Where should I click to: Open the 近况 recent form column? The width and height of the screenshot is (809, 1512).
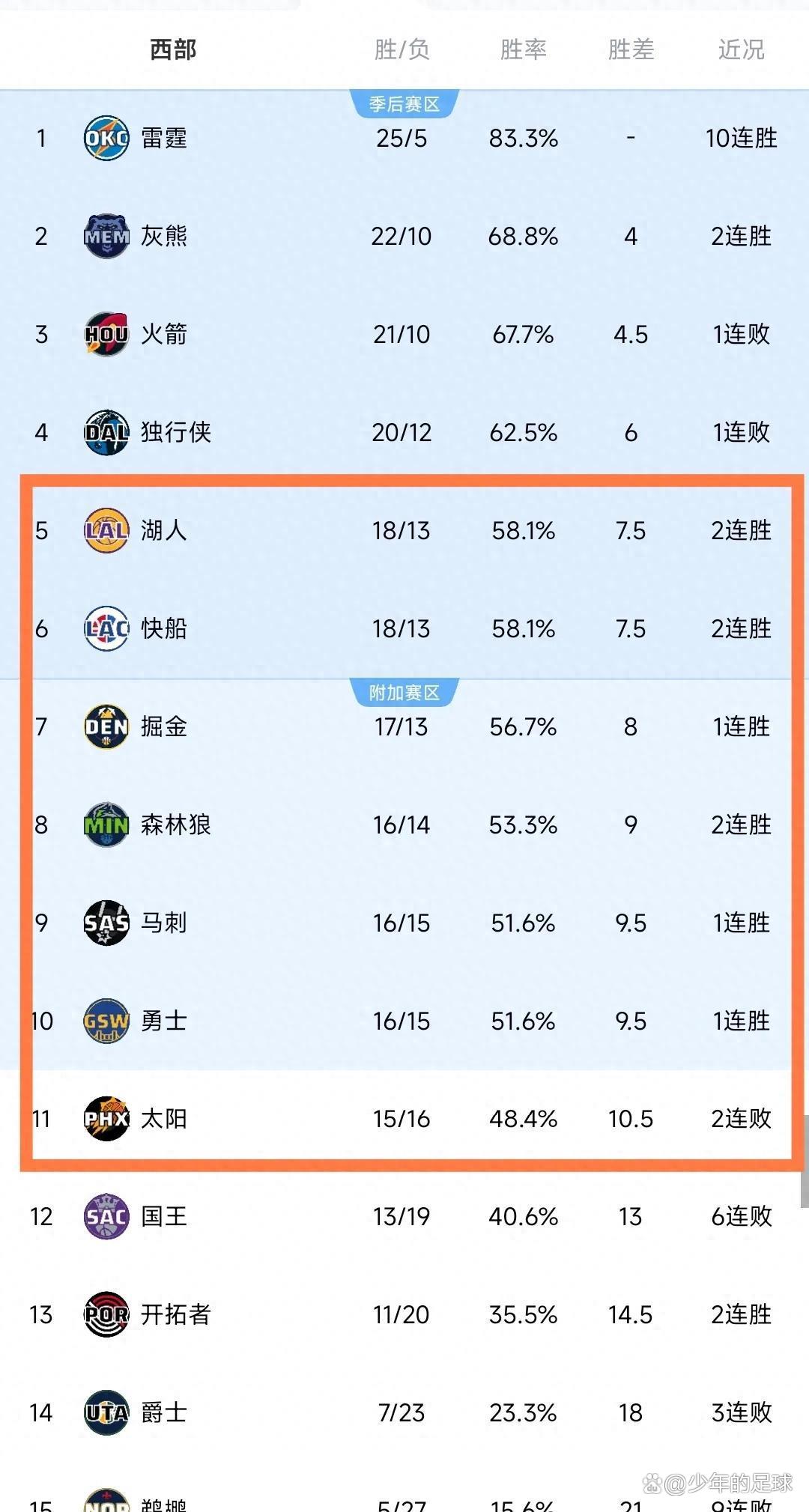tap(740, 51)
